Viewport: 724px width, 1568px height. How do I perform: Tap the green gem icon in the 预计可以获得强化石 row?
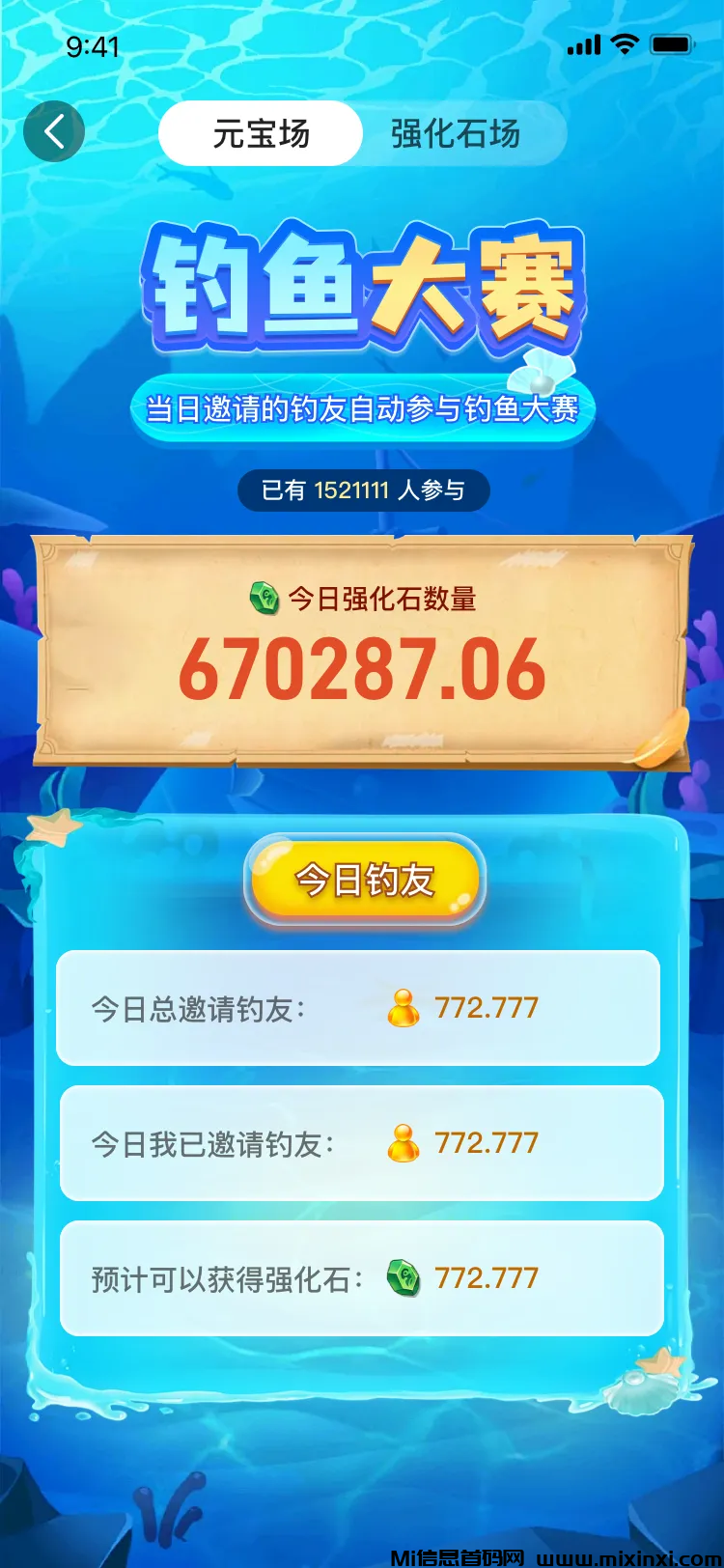(x=404, y=1276)
